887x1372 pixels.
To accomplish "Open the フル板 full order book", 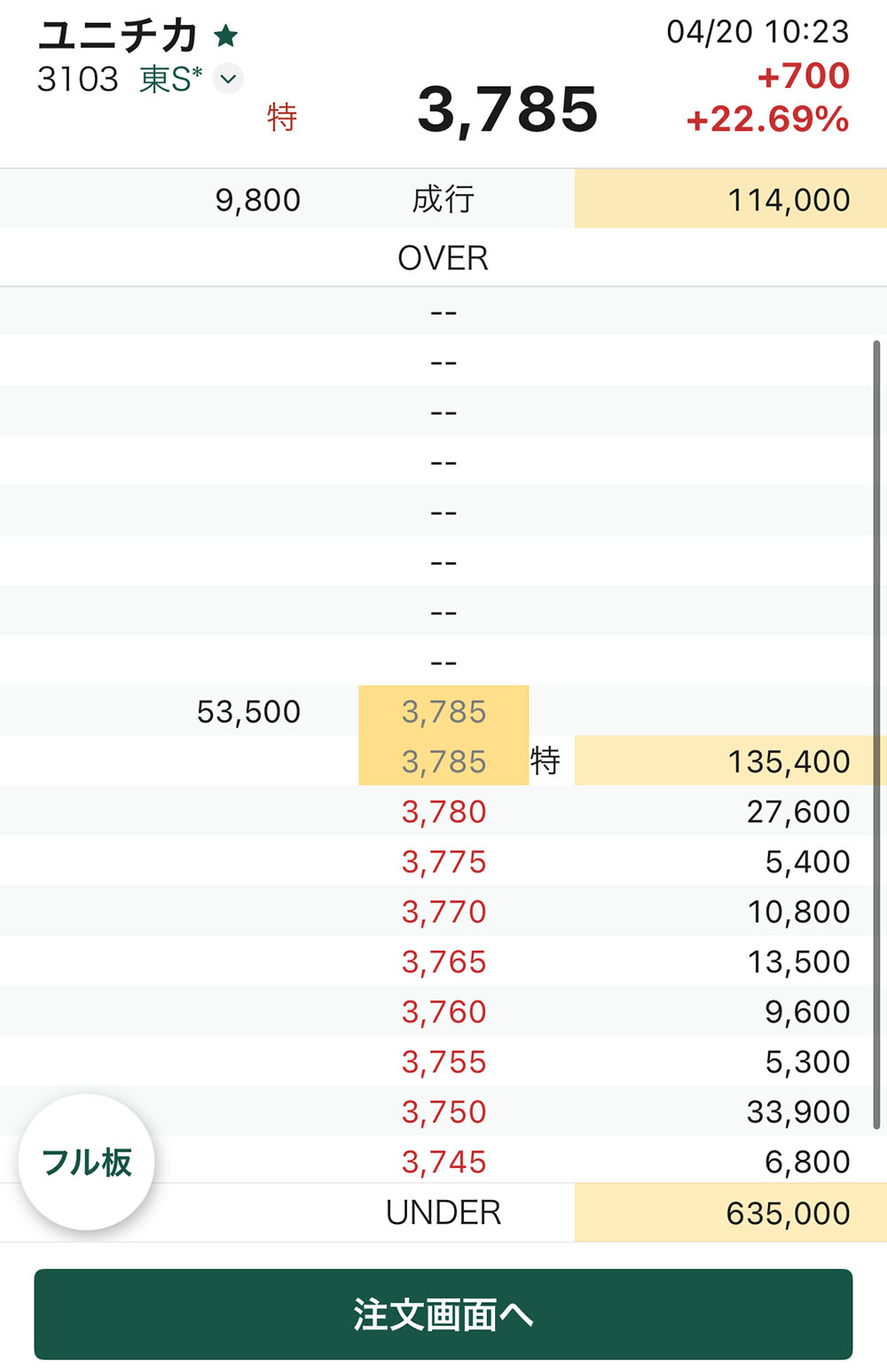I will pyautogui.click(x=86, y=1162).
